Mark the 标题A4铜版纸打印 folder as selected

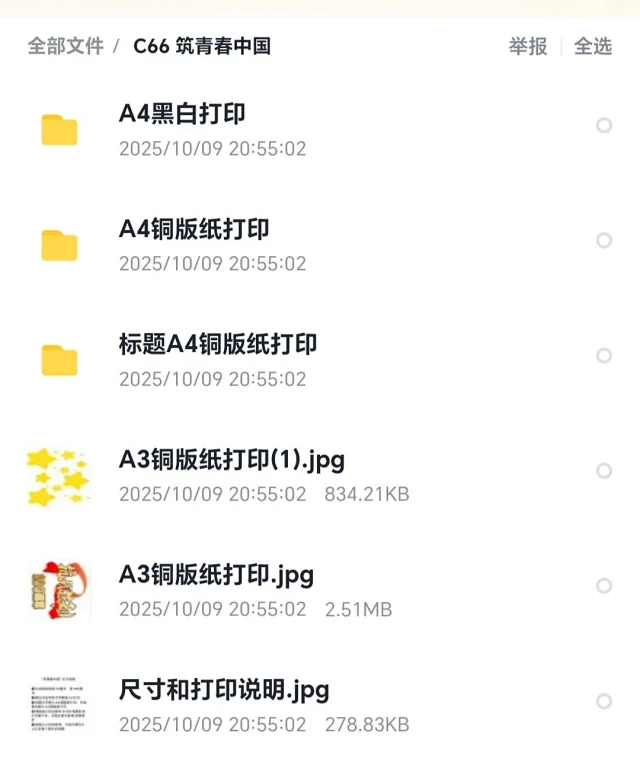click(x=604, y=355)
